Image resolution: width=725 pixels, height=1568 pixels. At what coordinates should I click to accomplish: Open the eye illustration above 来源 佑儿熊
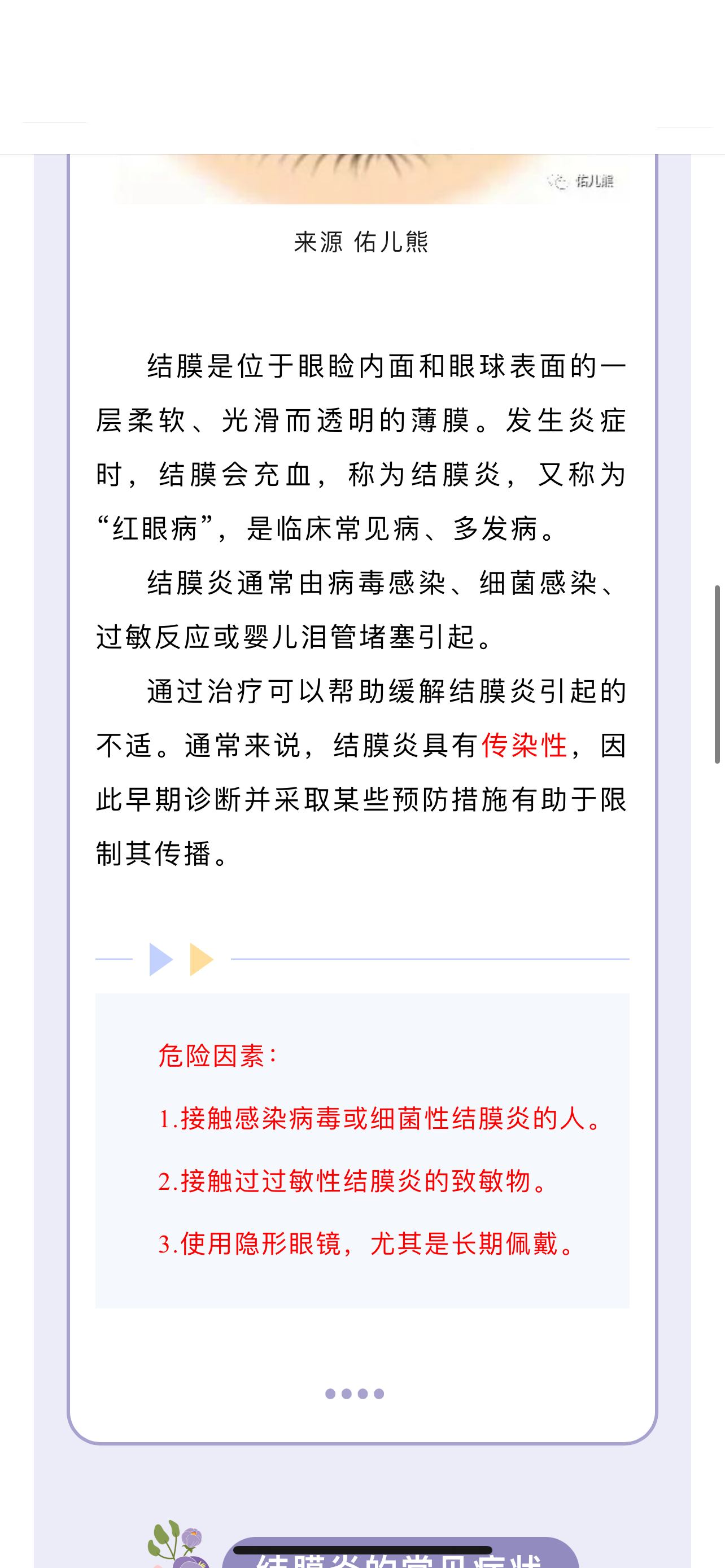[362, 179]
